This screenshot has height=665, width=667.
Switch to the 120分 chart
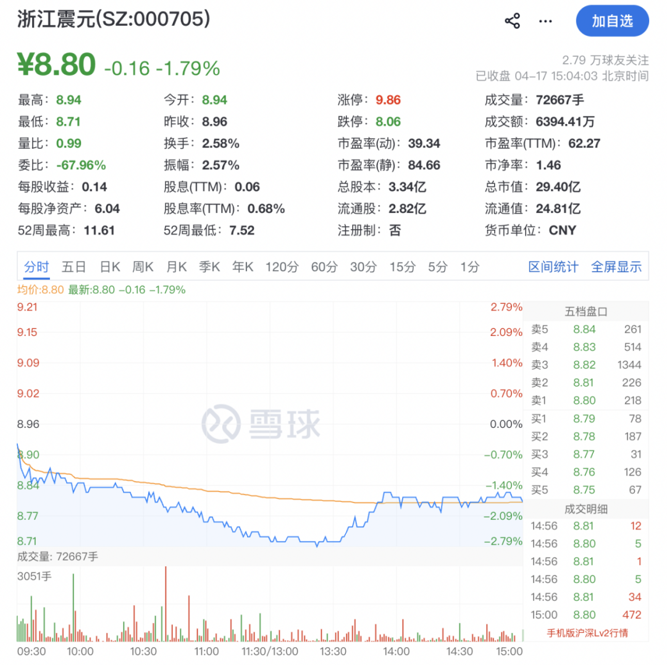tap(282, 267)
